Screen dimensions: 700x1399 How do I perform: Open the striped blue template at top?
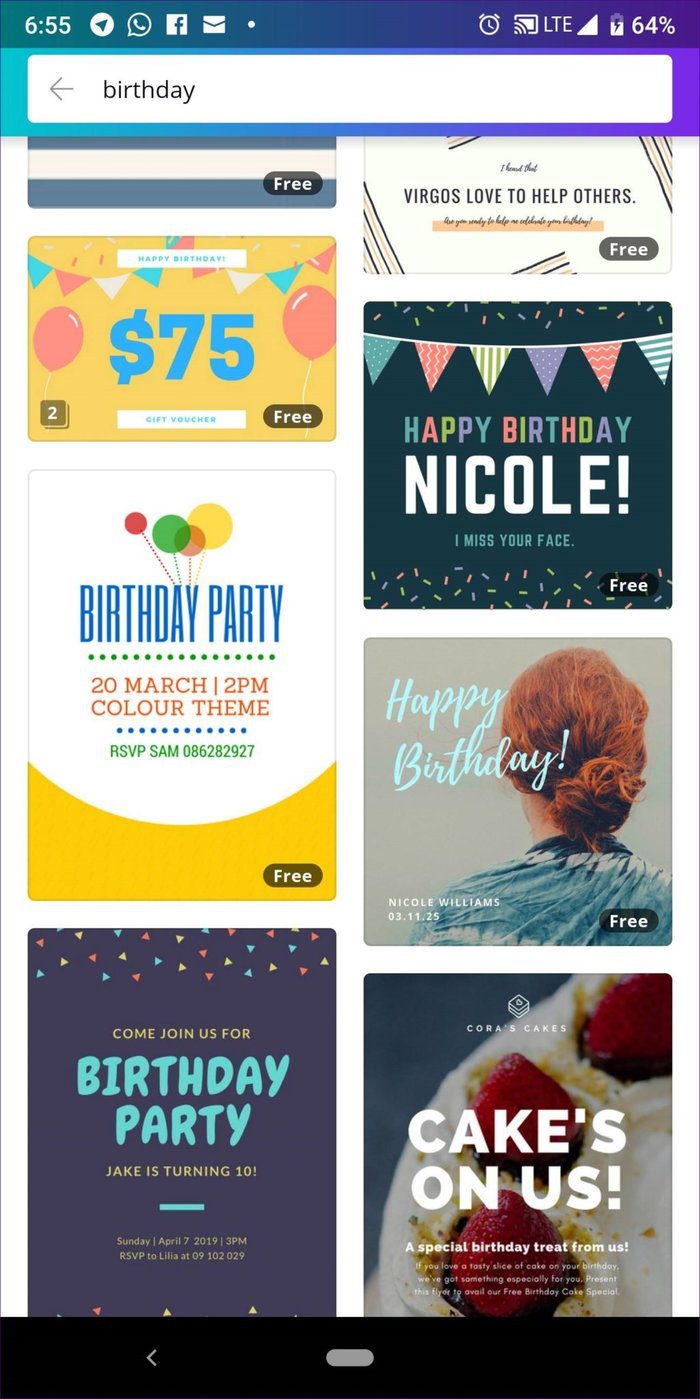point(182,171)
